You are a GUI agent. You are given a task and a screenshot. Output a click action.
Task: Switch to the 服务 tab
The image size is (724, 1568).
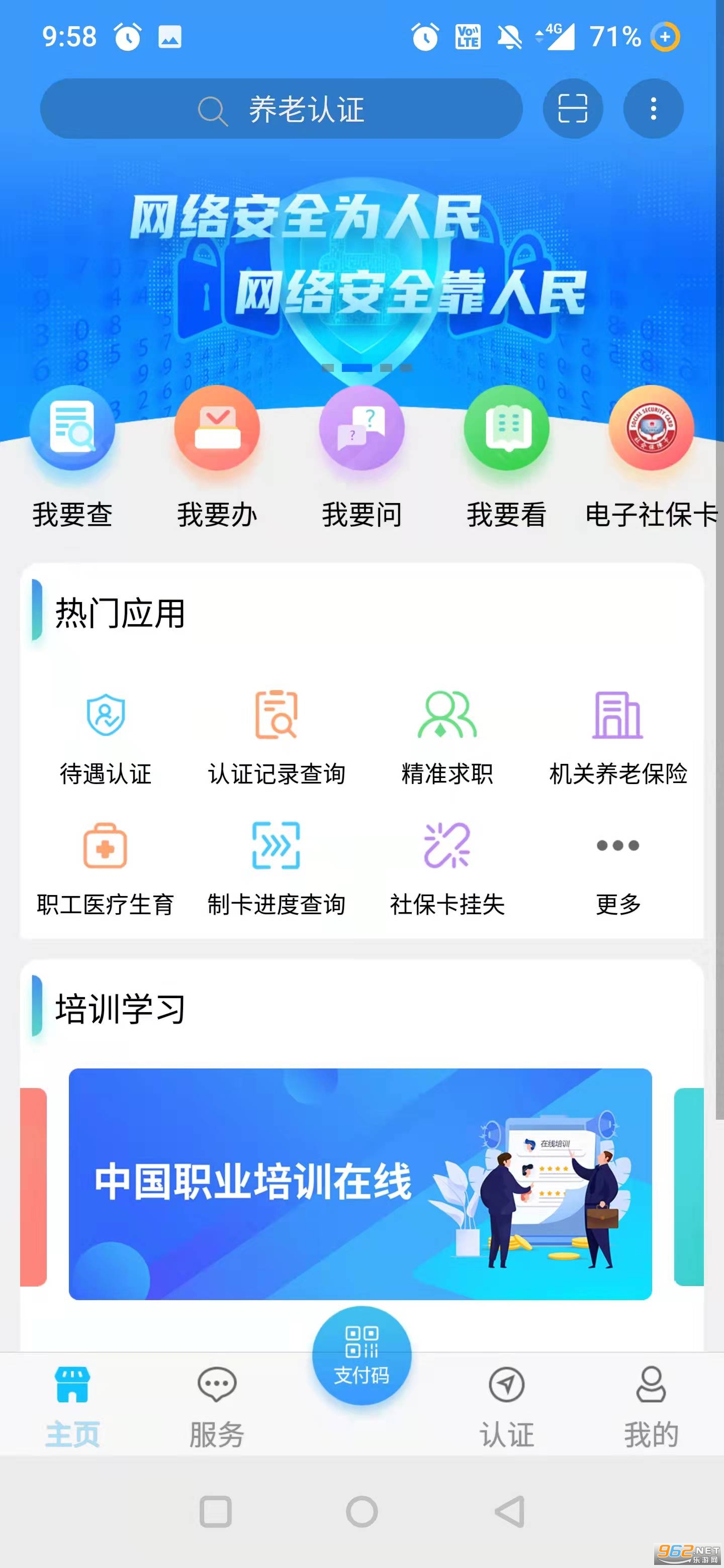[217, 1407]
